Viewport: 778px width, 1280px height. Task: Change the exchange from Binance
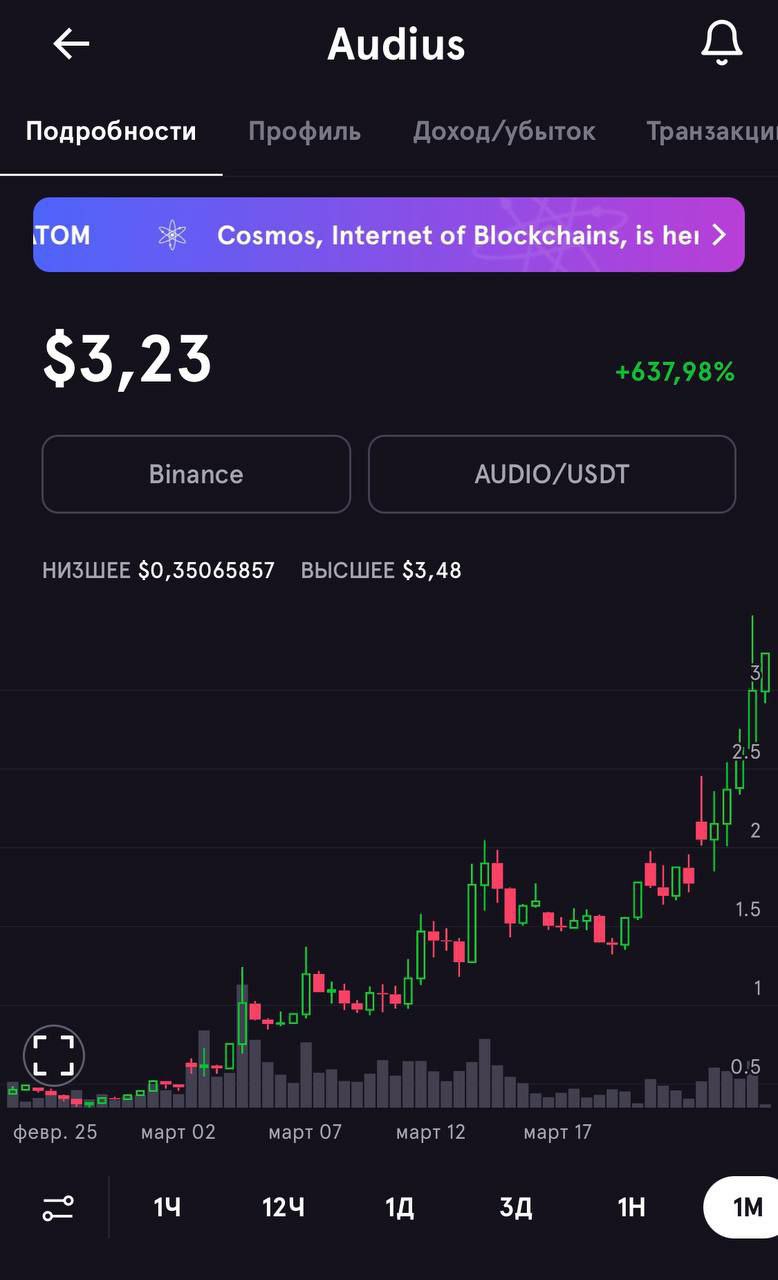point(196,474)
